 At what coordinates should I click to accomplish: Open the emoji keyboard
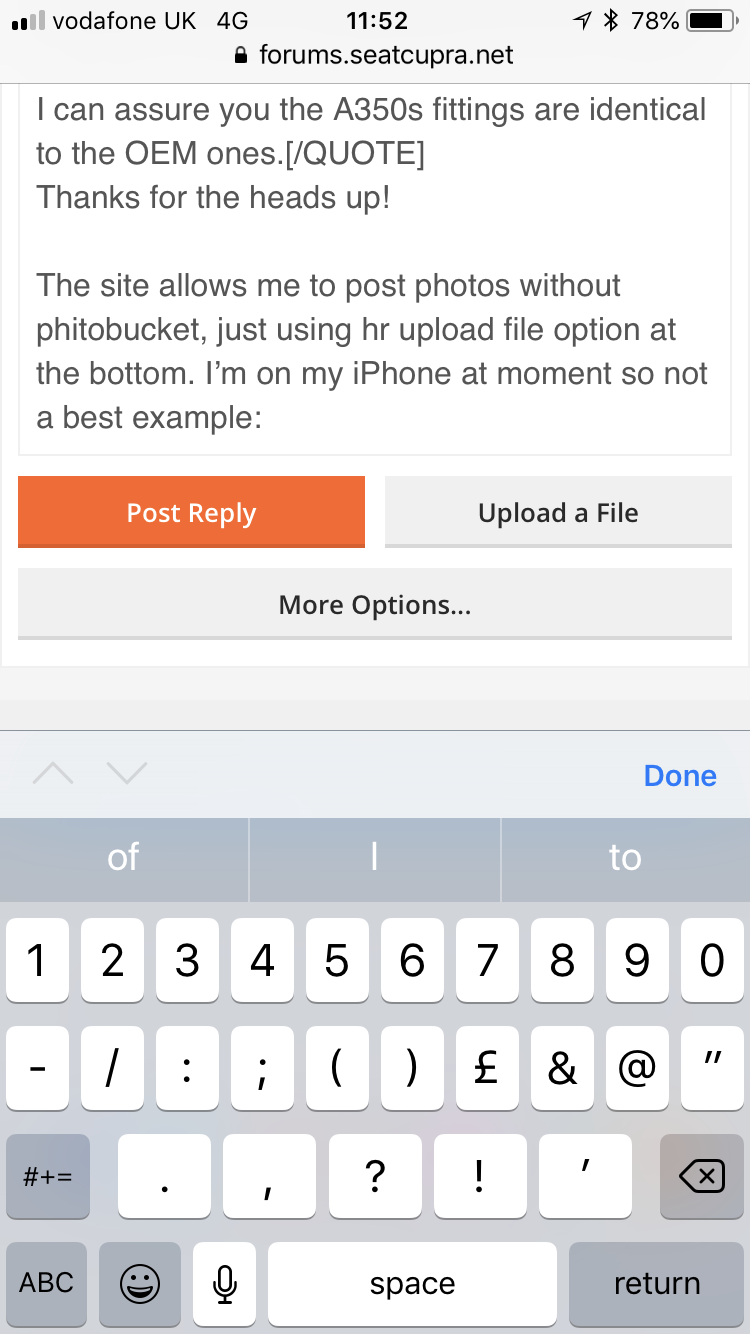[140, 1283]
